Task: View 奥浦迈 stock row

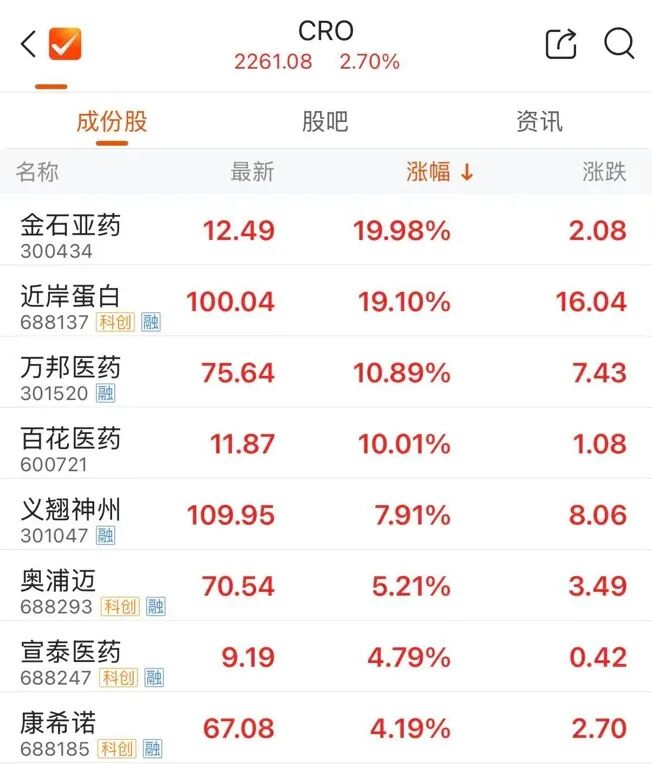Action: tap(326, 586)
